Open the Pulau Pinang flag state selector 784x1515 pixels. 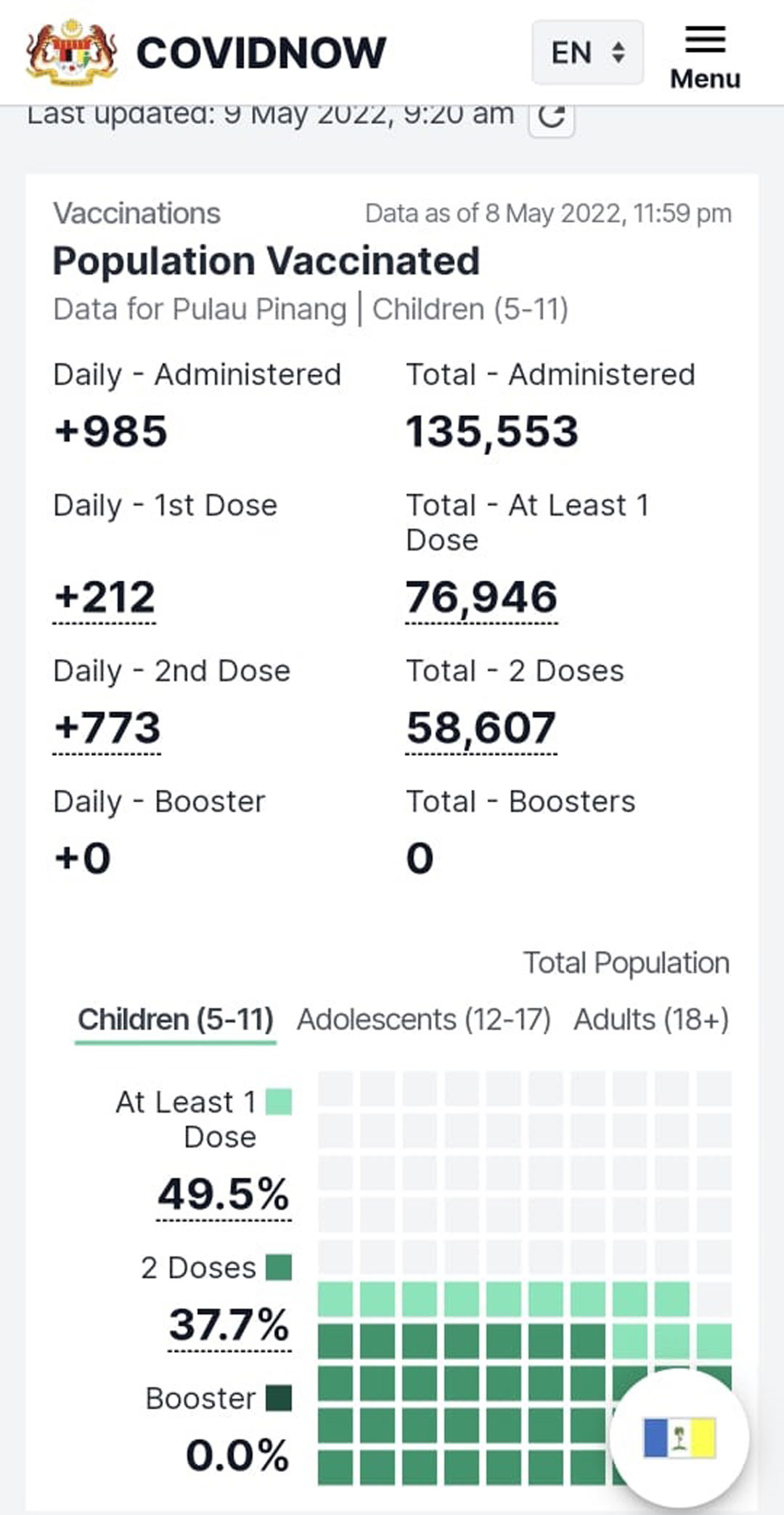point(679,1438)
